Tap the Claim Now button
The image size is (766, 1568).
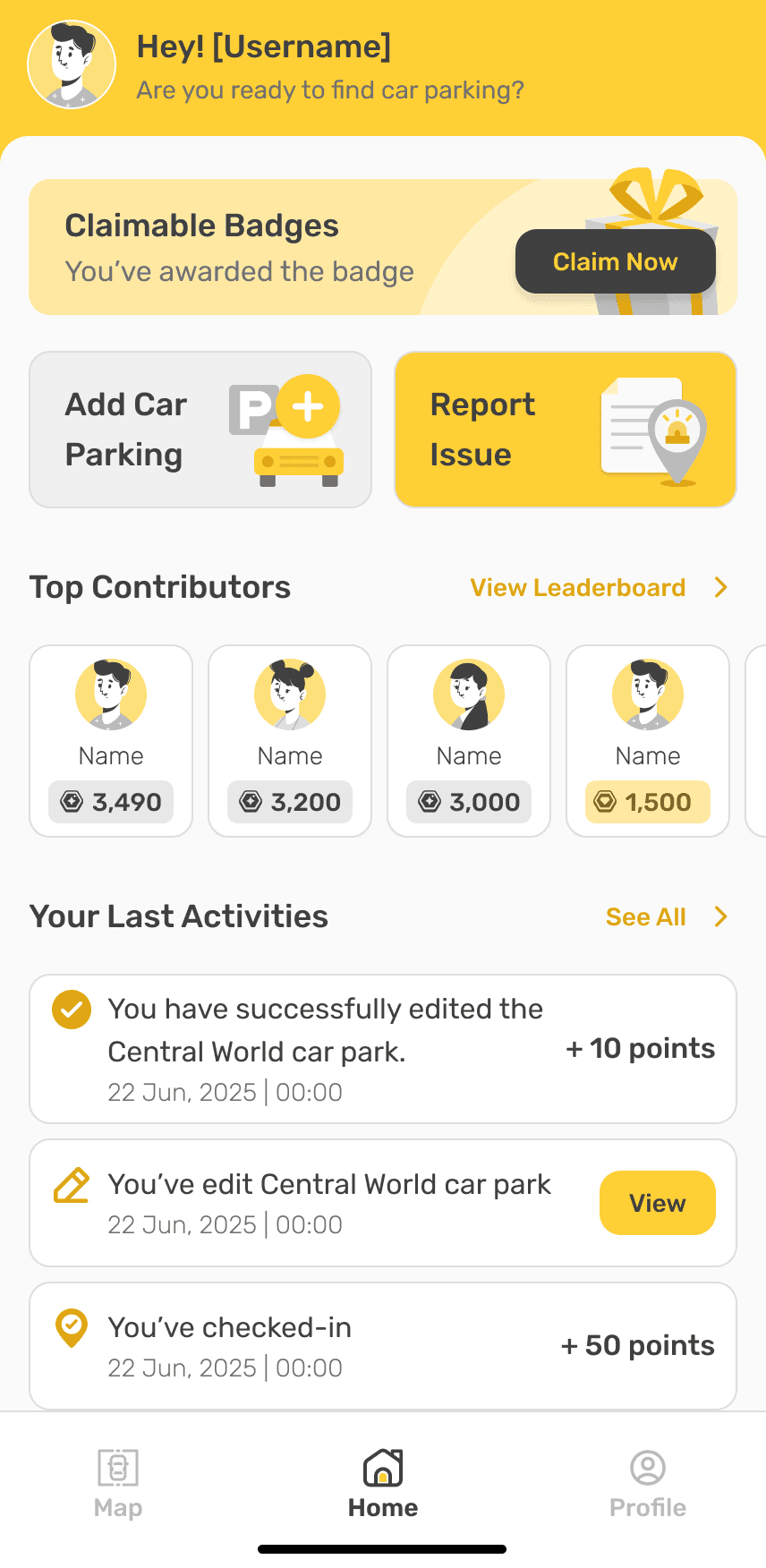coord(615,261)
